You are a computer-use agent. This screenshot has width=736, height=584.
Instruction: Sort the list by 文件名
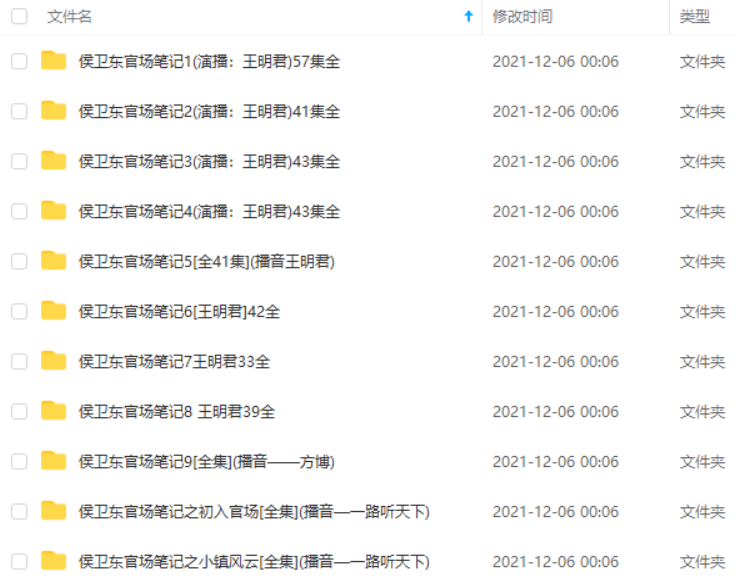tap(69, 17)
